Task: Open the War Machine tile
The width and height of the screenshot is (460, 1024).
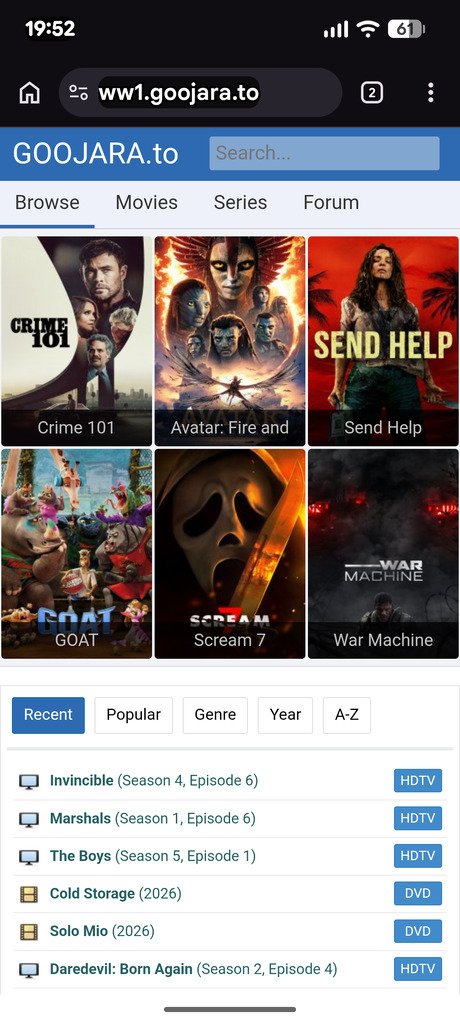Action: pyautogui.click(x=383, y=553)
